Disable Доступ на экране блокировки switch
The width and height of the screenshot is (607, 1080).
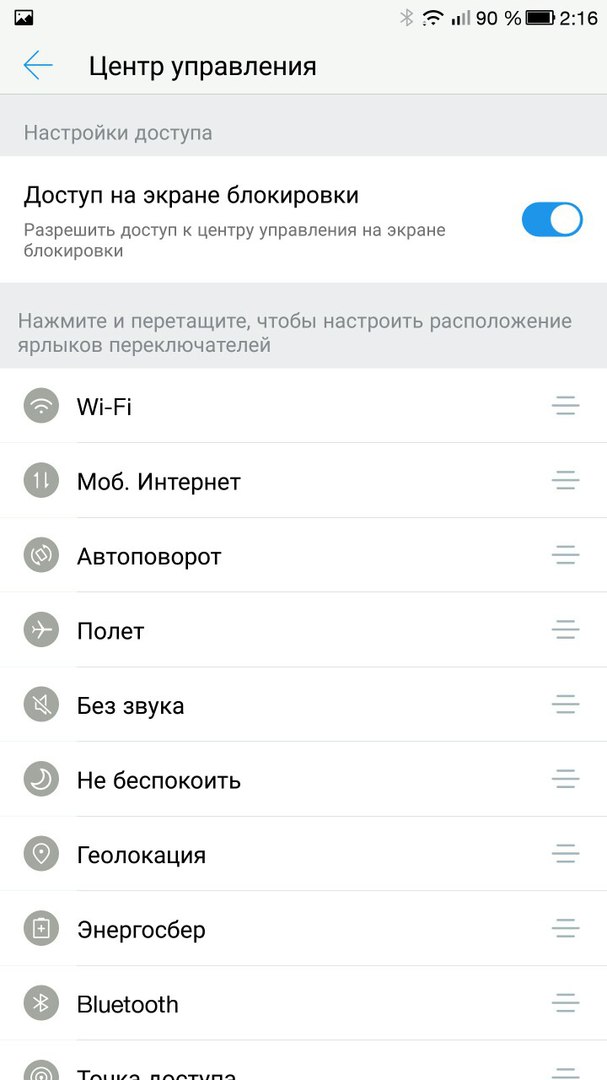pyautogui.click(x=552, y=220)
